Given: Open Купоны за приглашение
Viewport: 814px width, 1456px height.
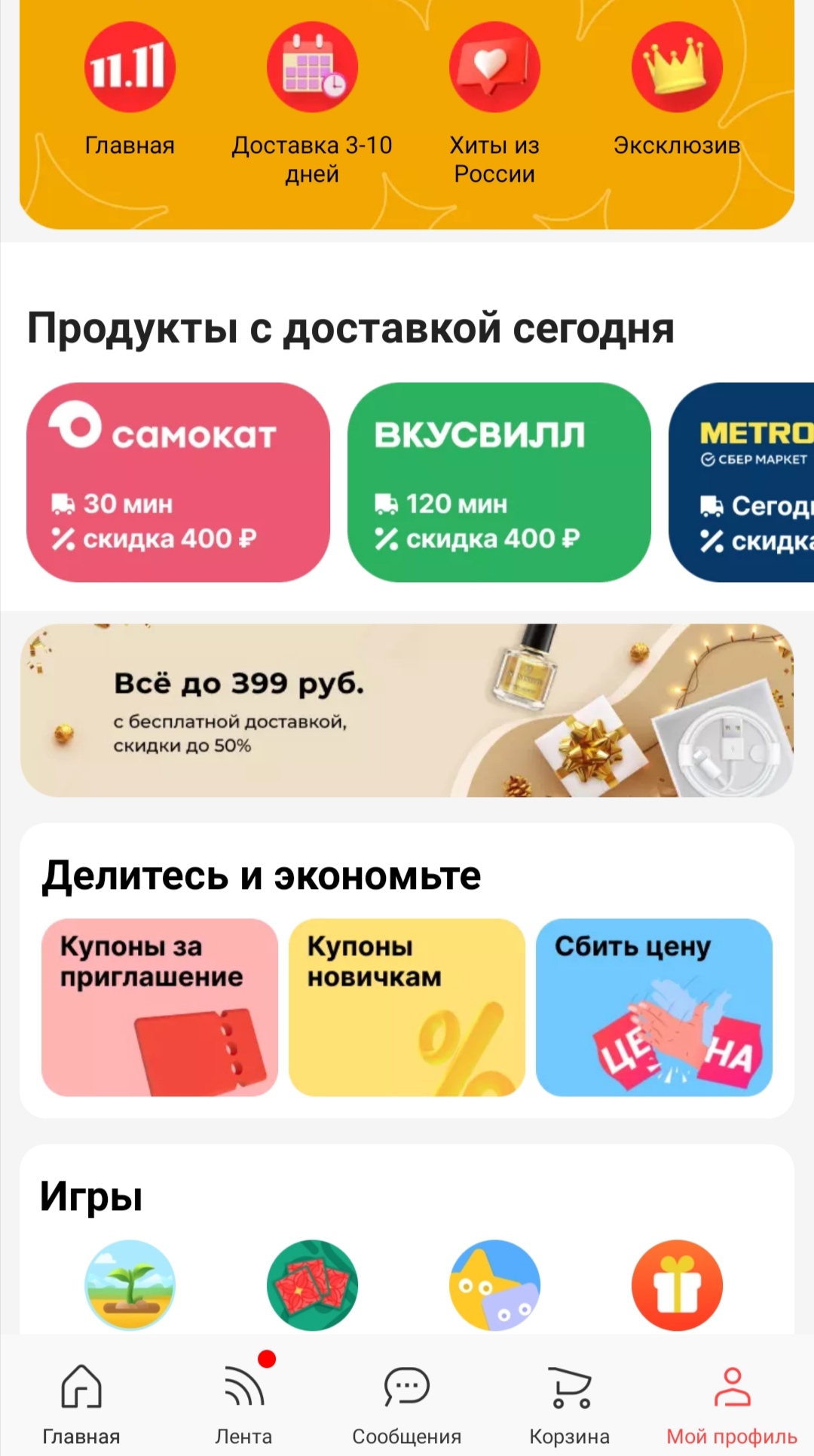Looking at the screenshot, I should (x=160, y=1007).
